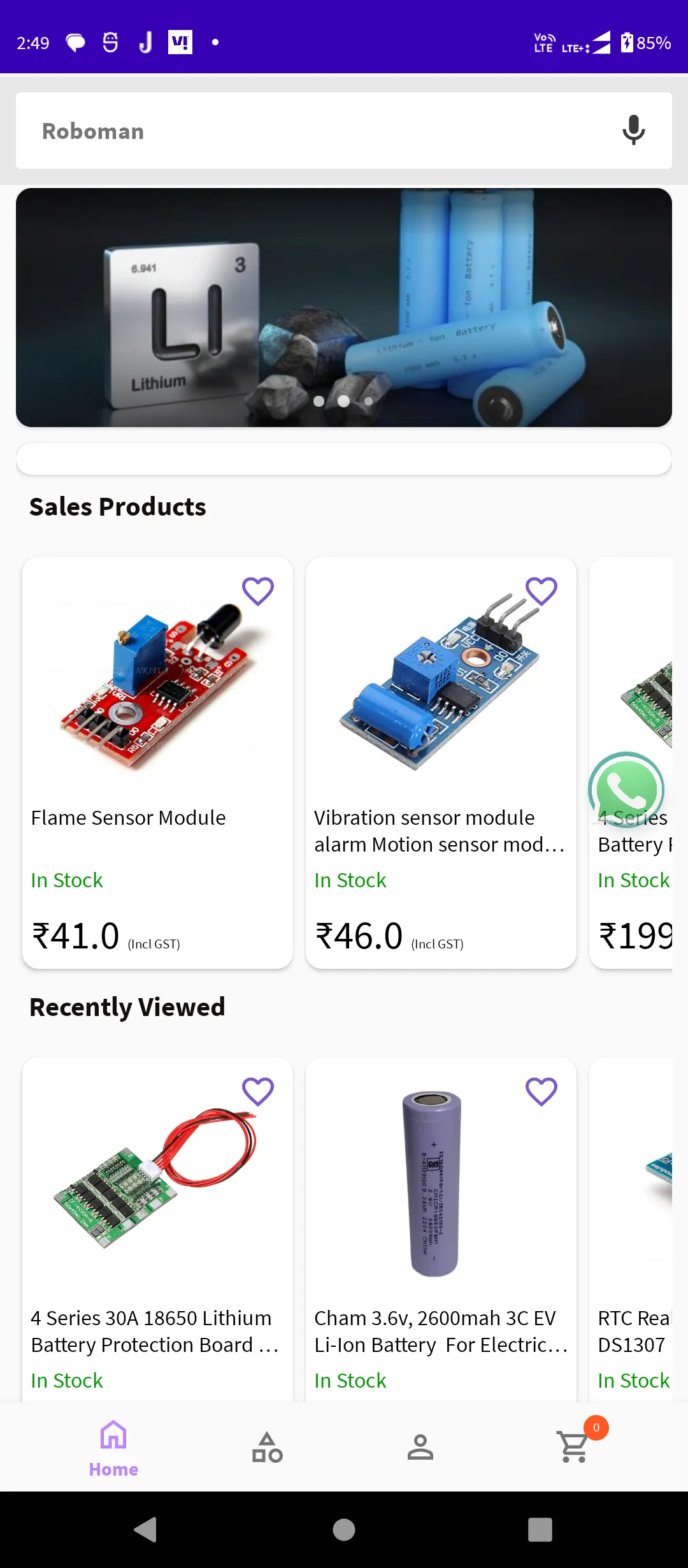688x1568 pixels.
Task: Wishlist the 4 Series 30A Protection Board
Action: (x=258, y=1091)
